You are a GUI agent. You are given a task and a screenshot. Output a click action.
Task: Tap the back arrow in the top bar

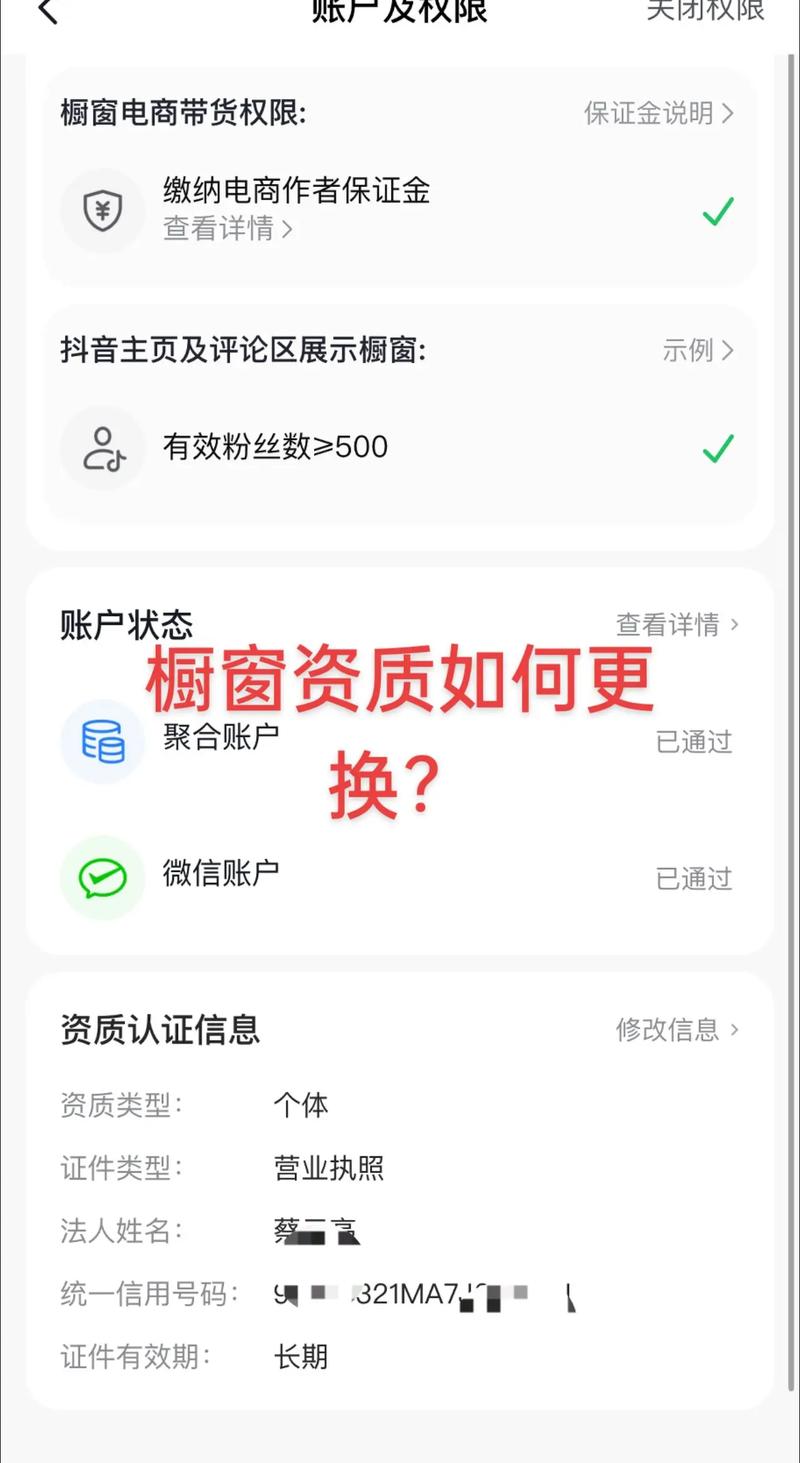(48, 12)
